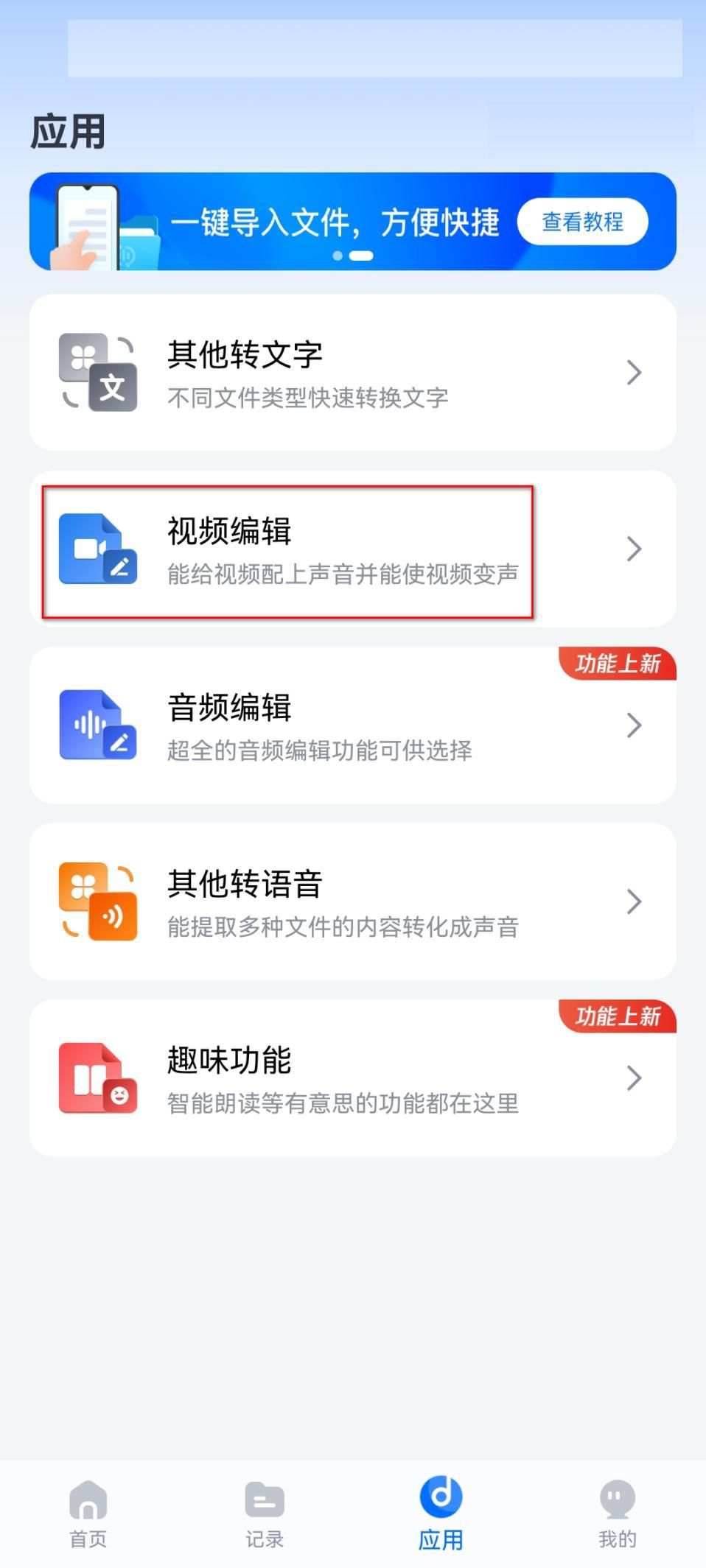Tap the 功能上新 badge on 趣味功能
706x1568 pixels.
coord(617,1016)
